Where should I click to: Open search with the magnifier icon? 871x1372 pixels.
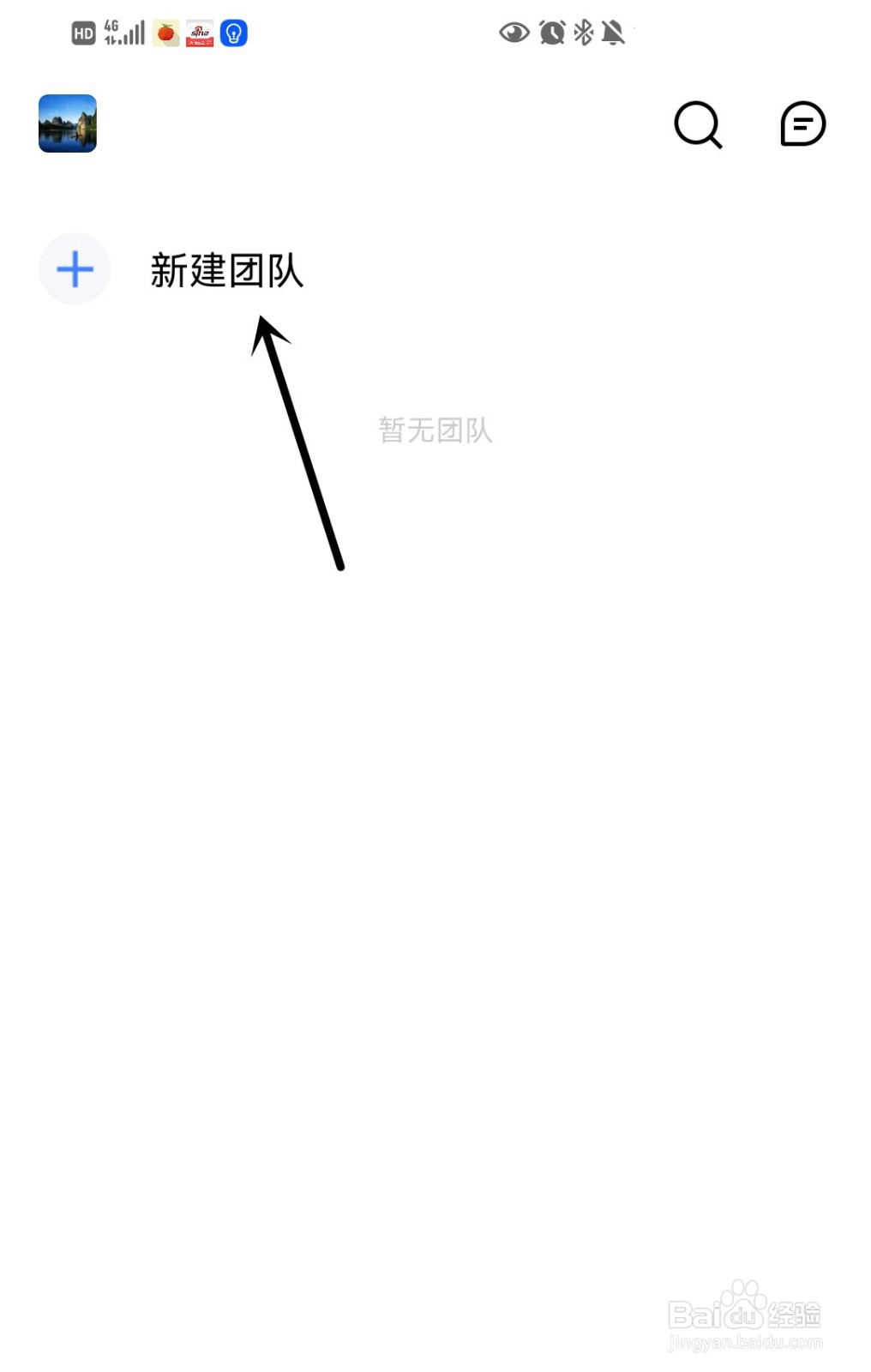click(697, 125)
